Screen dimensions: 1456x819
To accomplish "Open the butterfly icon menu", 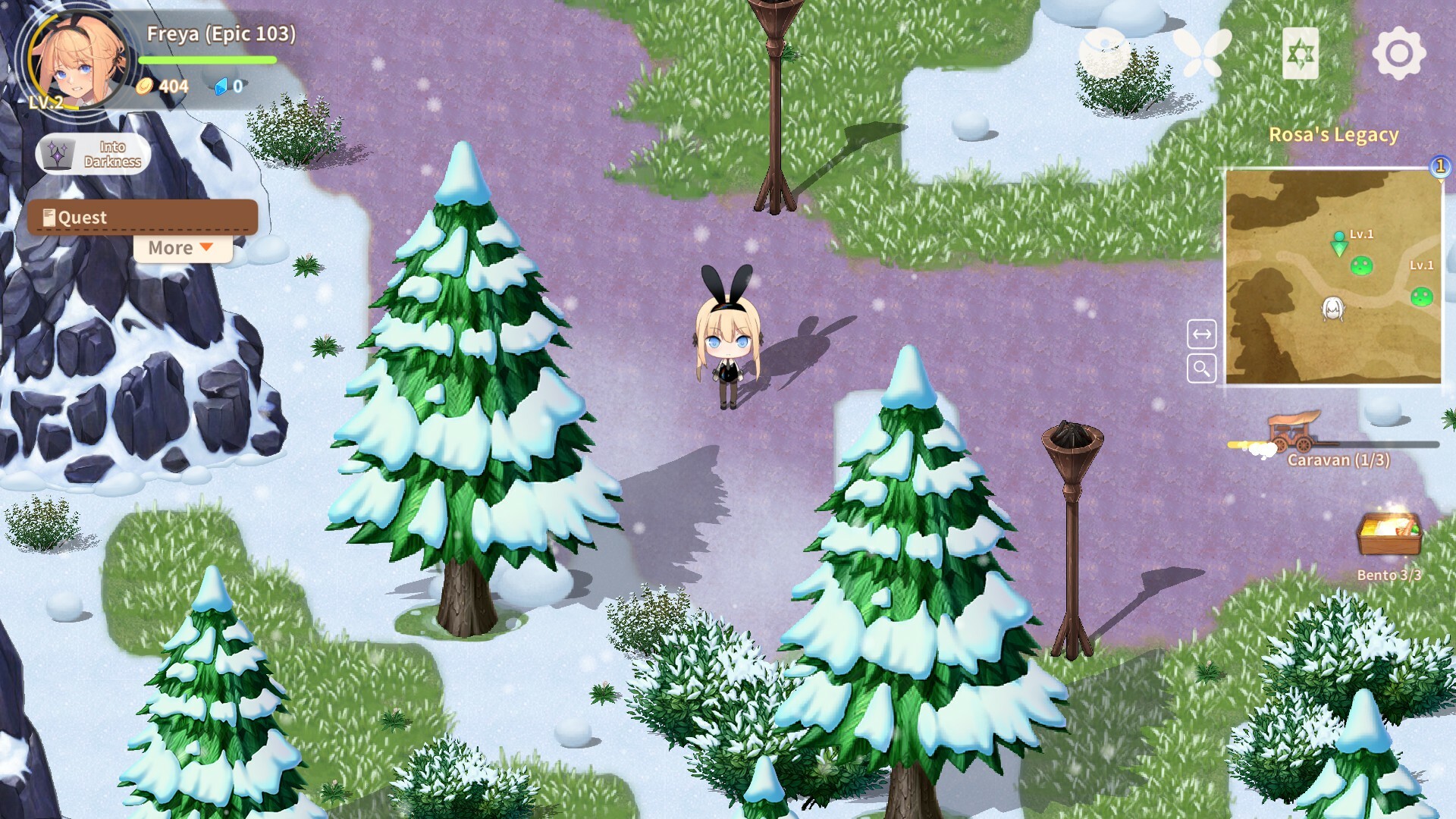I will [1202, 53].
